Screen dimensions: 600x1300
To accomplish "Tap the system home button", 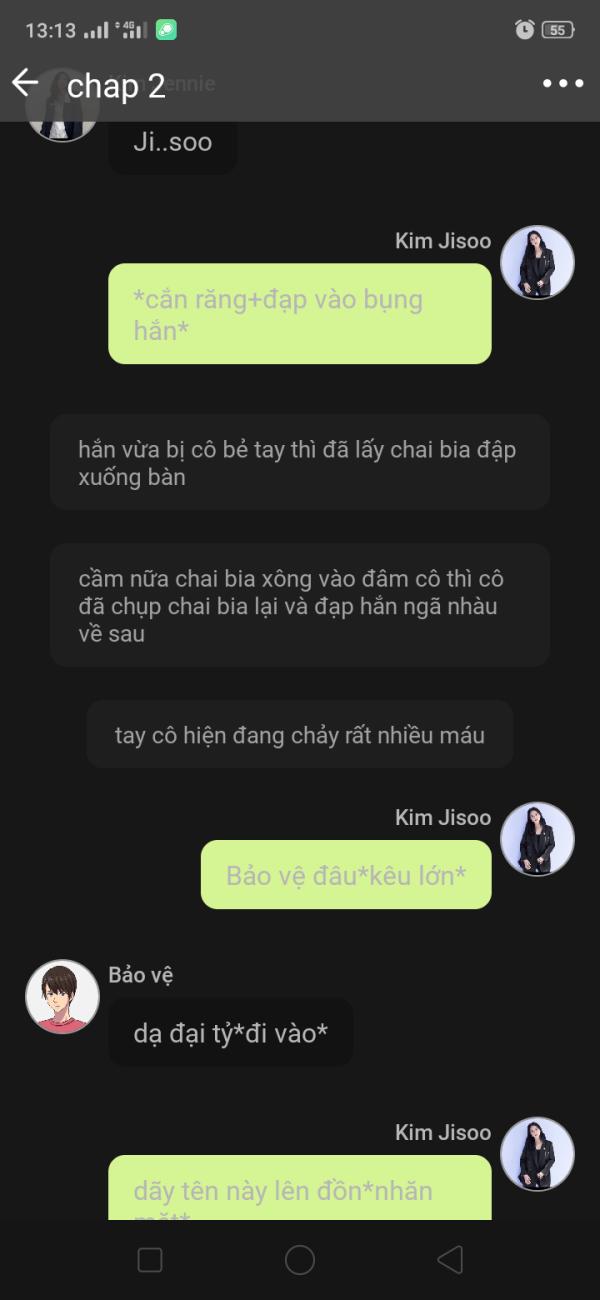I will click(300, 1259).
